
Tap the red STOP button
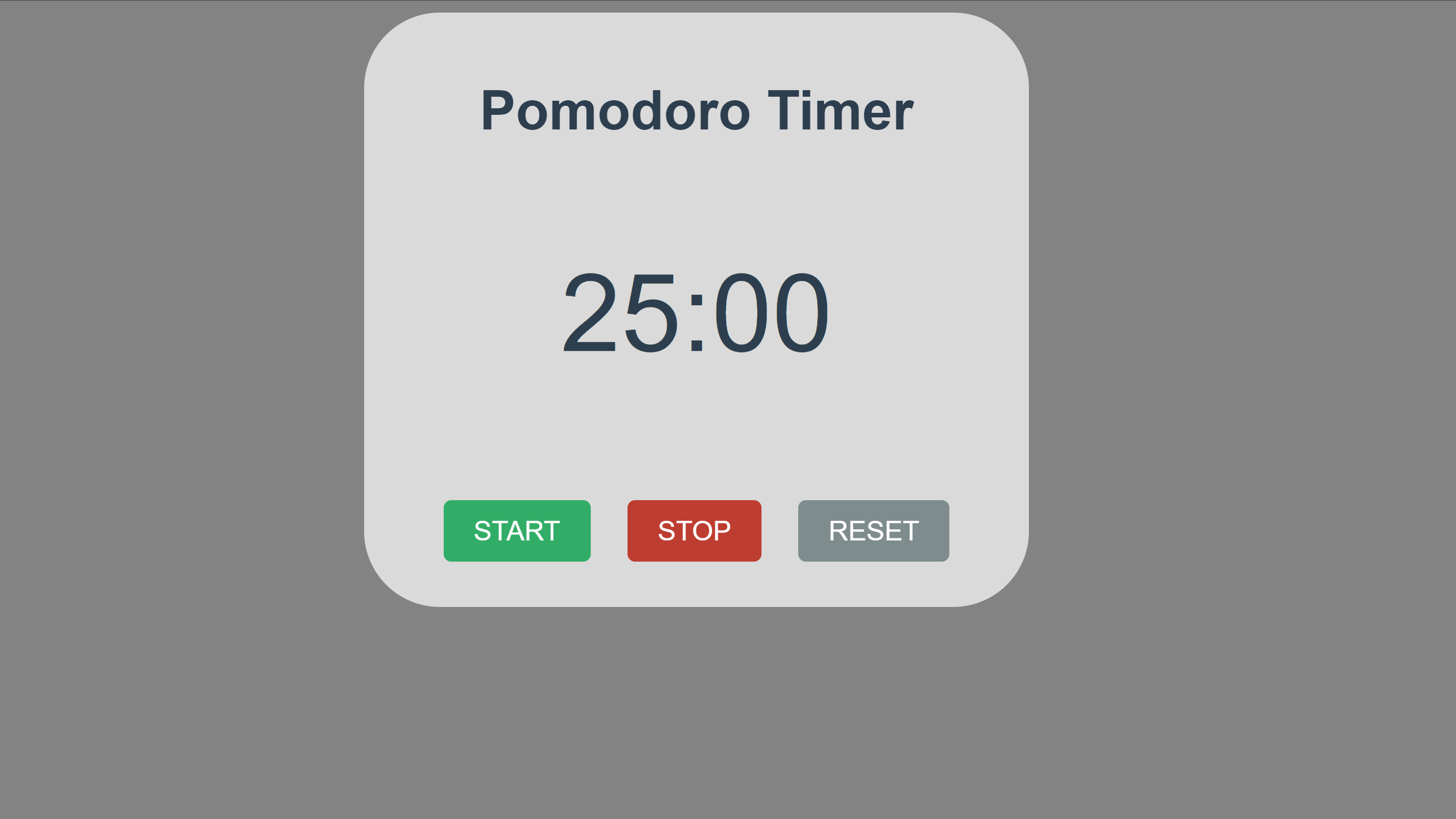coord(694,530)
